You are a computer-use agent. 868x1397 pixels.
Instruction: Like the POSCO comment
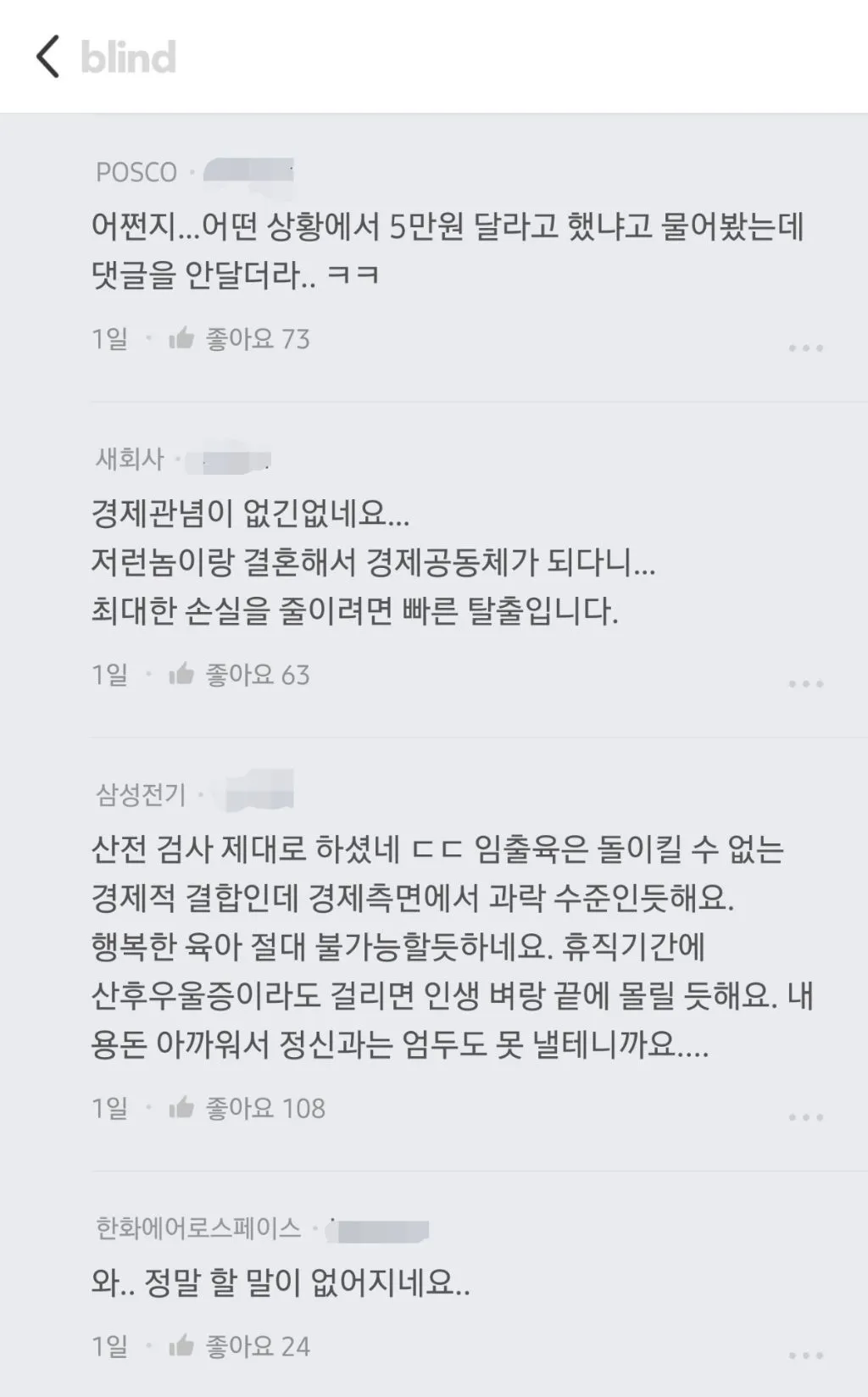tap(181, 340)
